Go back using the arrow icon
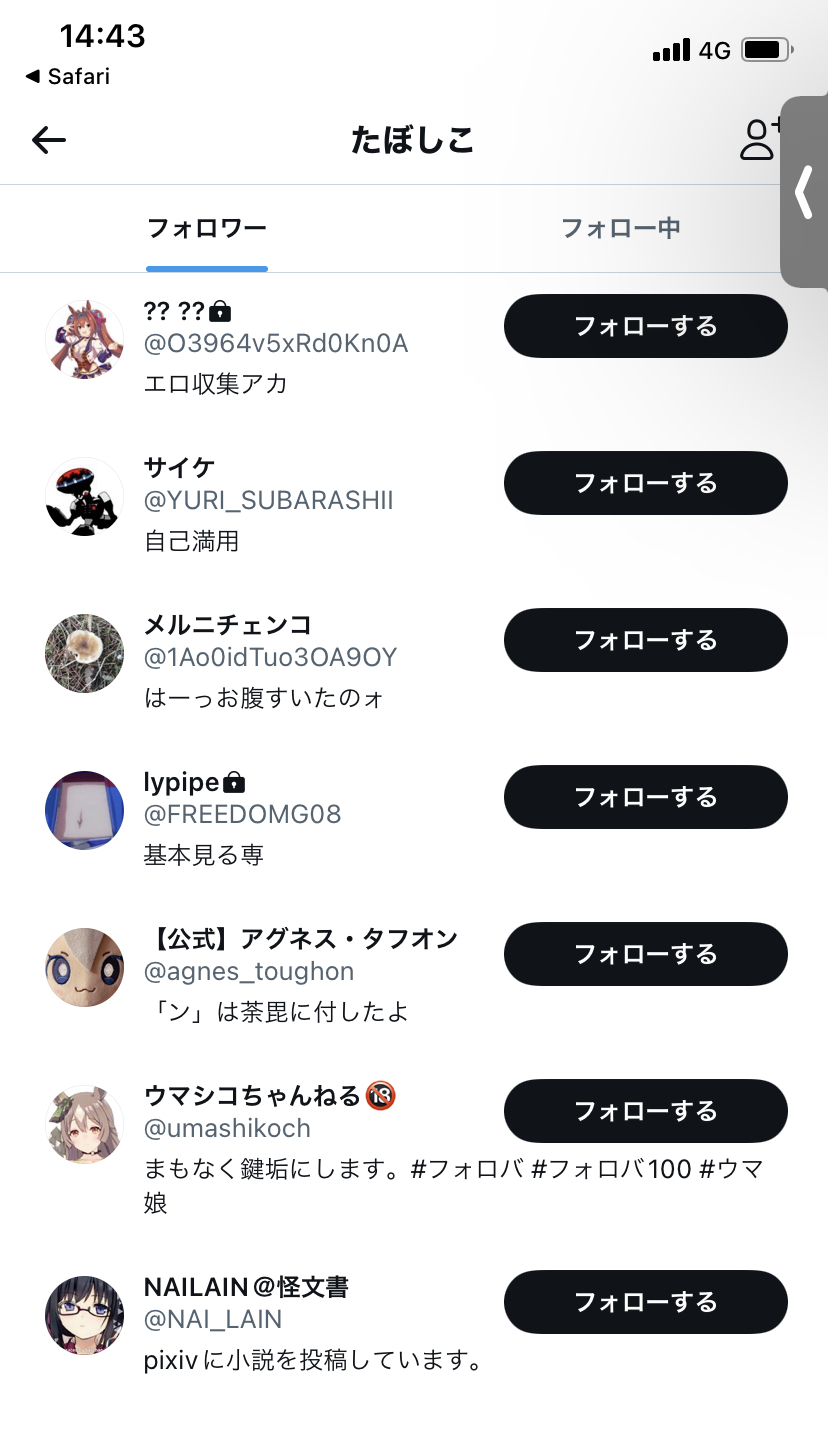 48,140
